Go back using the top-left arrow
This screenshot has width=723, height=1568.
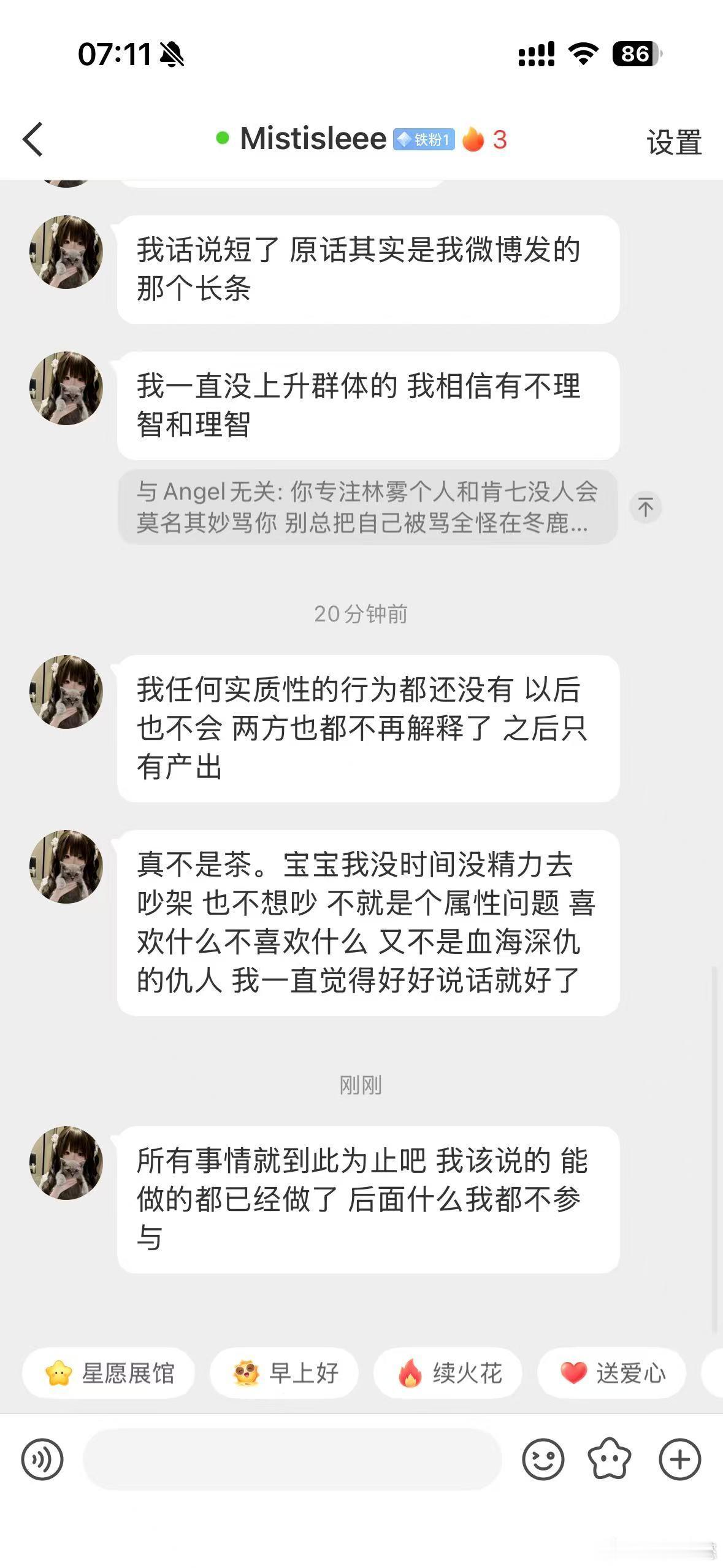click(x=33, y=139)
